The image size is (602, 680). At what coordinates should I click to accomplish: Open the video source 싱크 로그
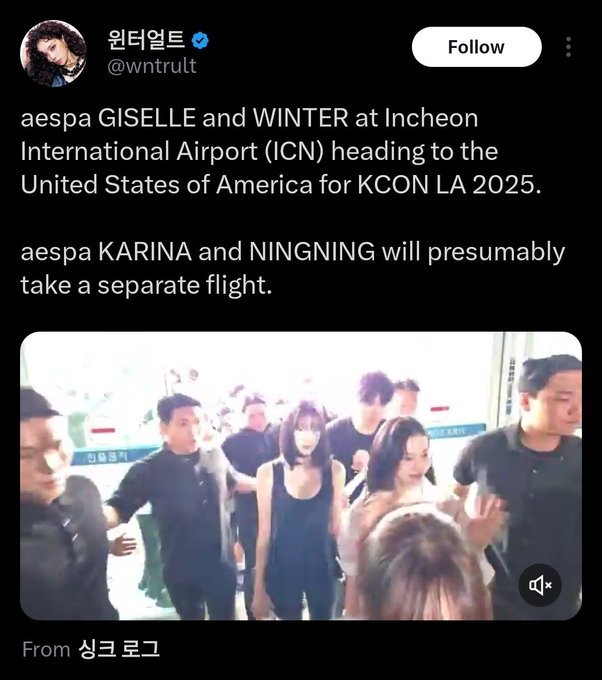click(x=118, y=649)
